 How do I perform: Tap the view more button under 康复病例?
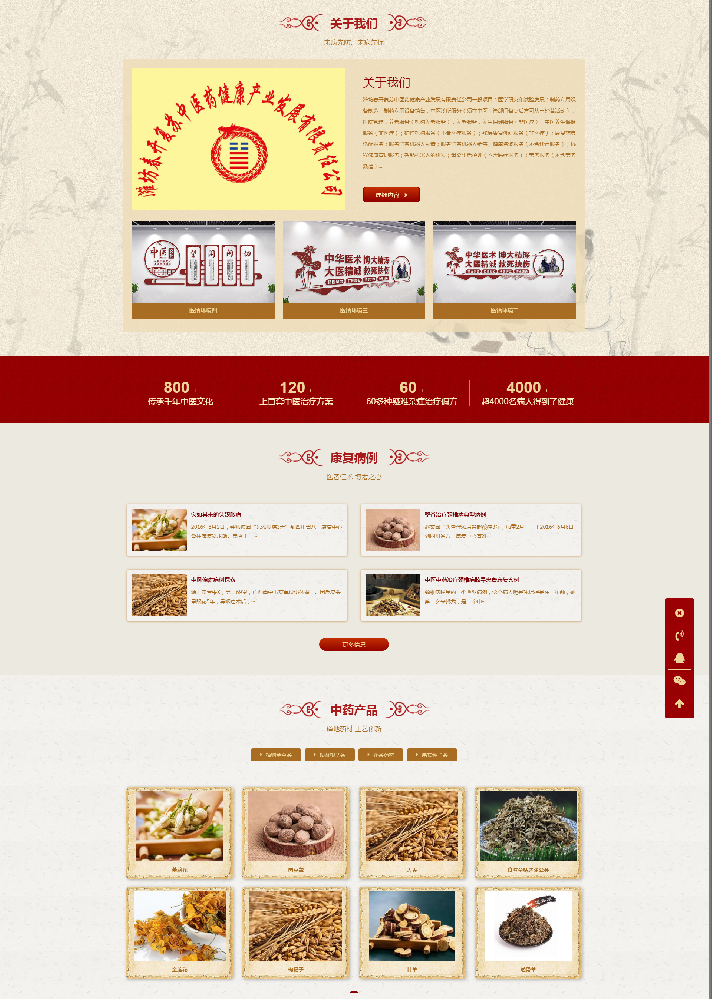354,645
